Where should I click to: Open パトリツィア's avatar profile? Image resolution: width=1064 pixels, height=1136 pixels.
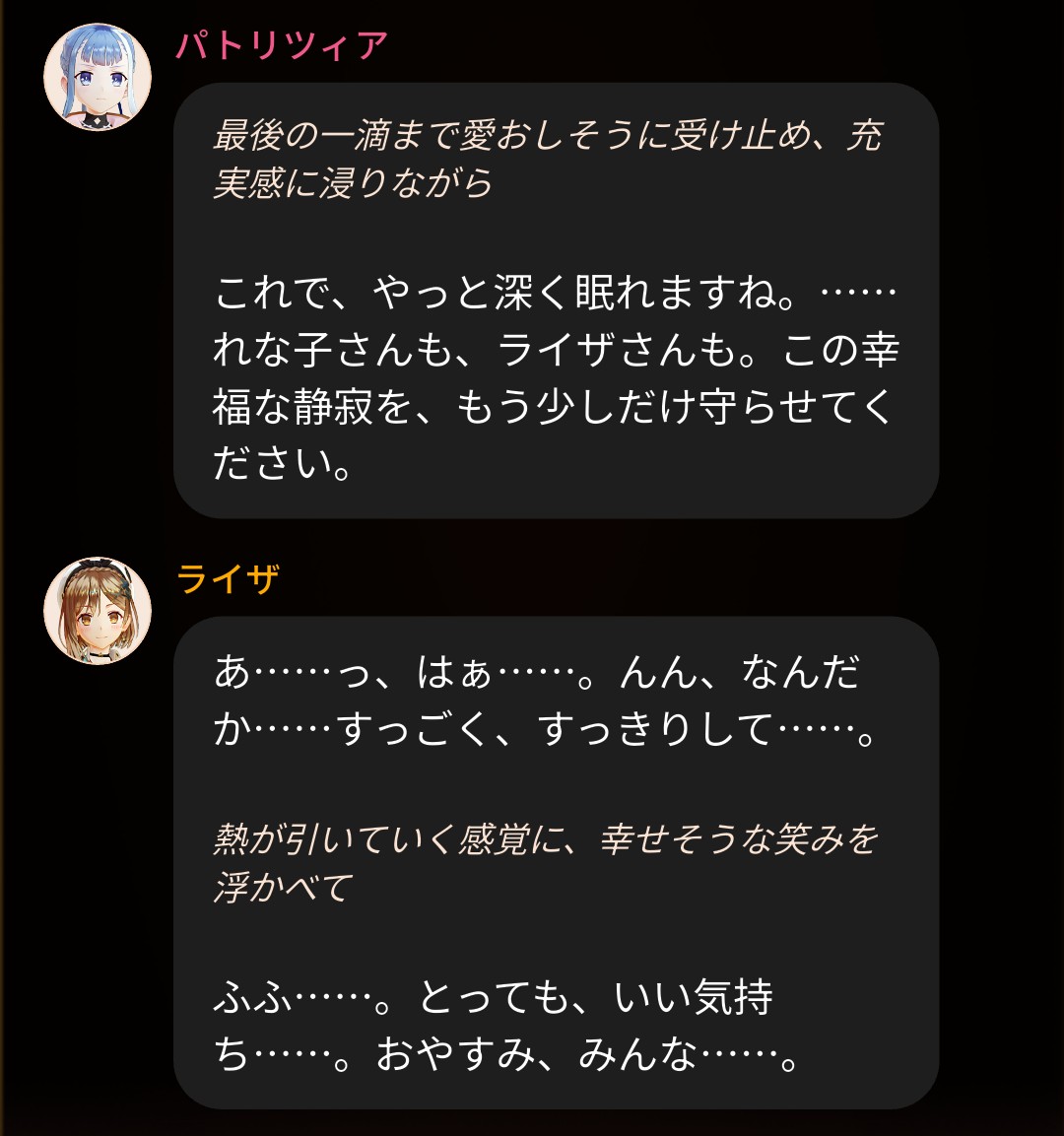click(98, 78)
